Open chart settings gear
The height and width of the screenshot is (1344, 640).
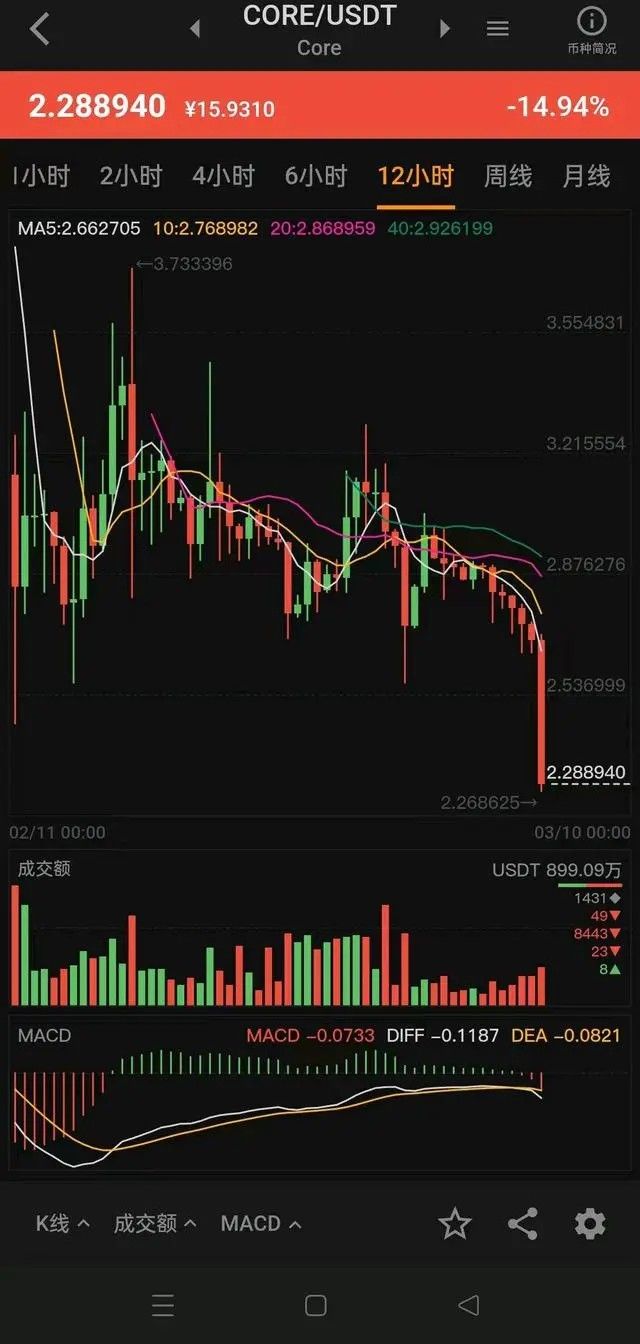tap(589, 1223)
